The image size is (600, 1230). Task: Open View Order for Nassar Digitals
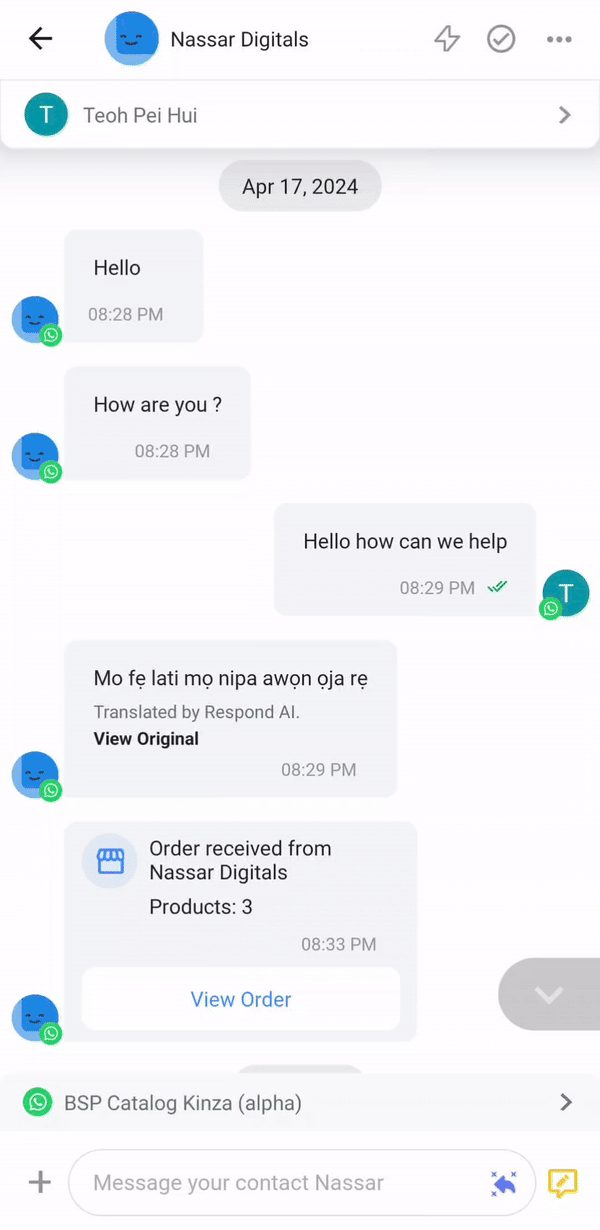point(241,999)
